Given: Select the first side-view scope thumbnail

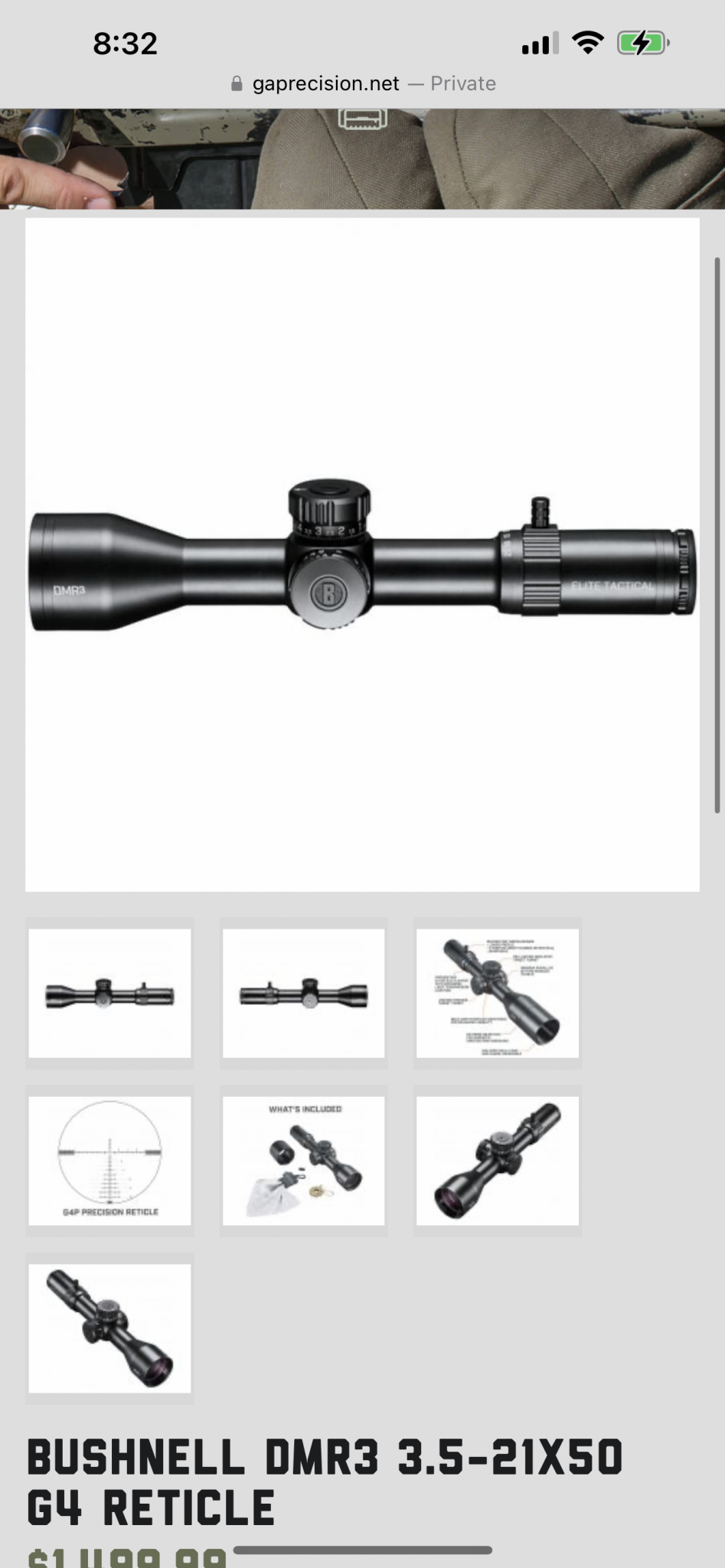Looking at the screenshot, I should click(109, 993).
